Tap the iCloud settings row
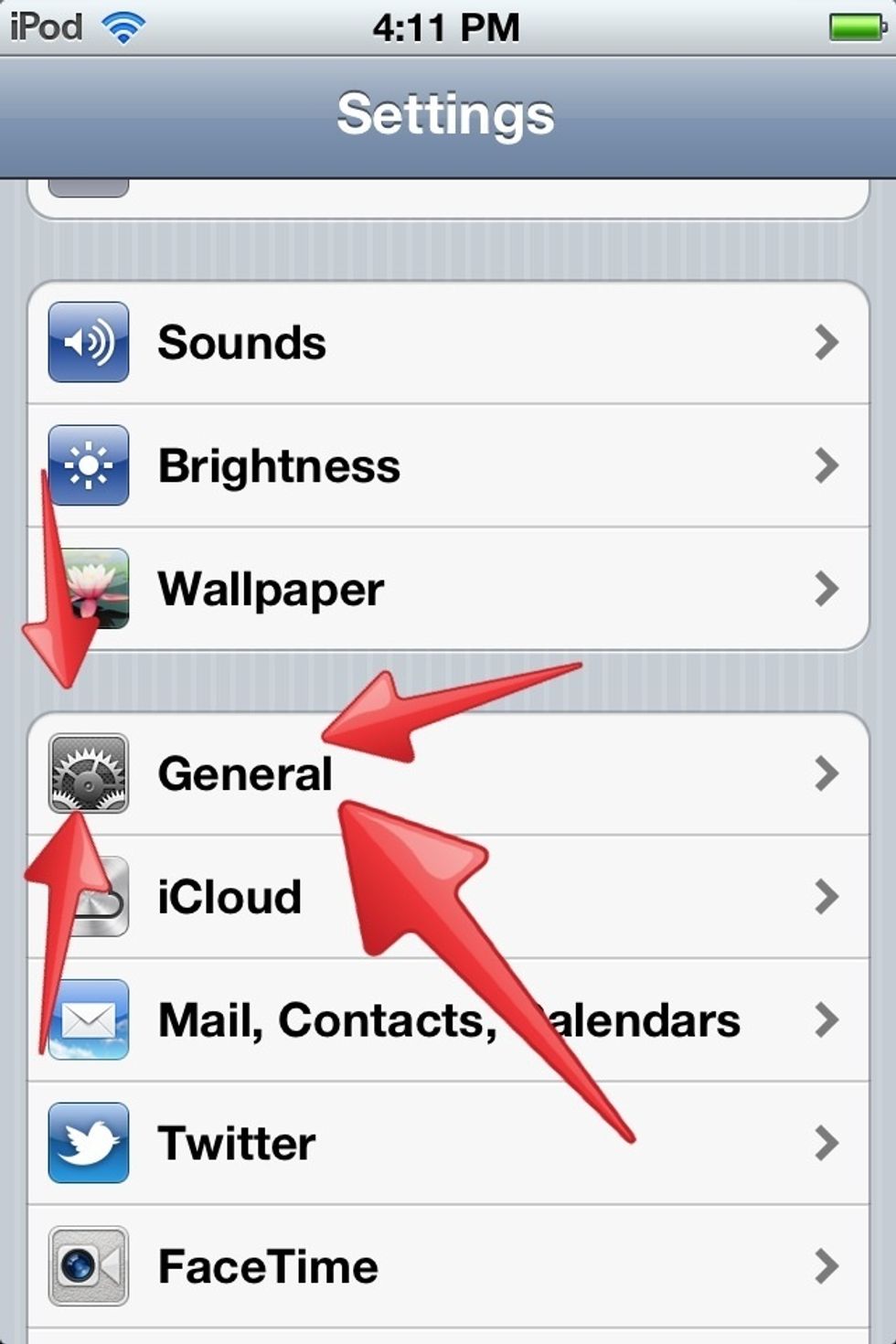 [447, 897]
